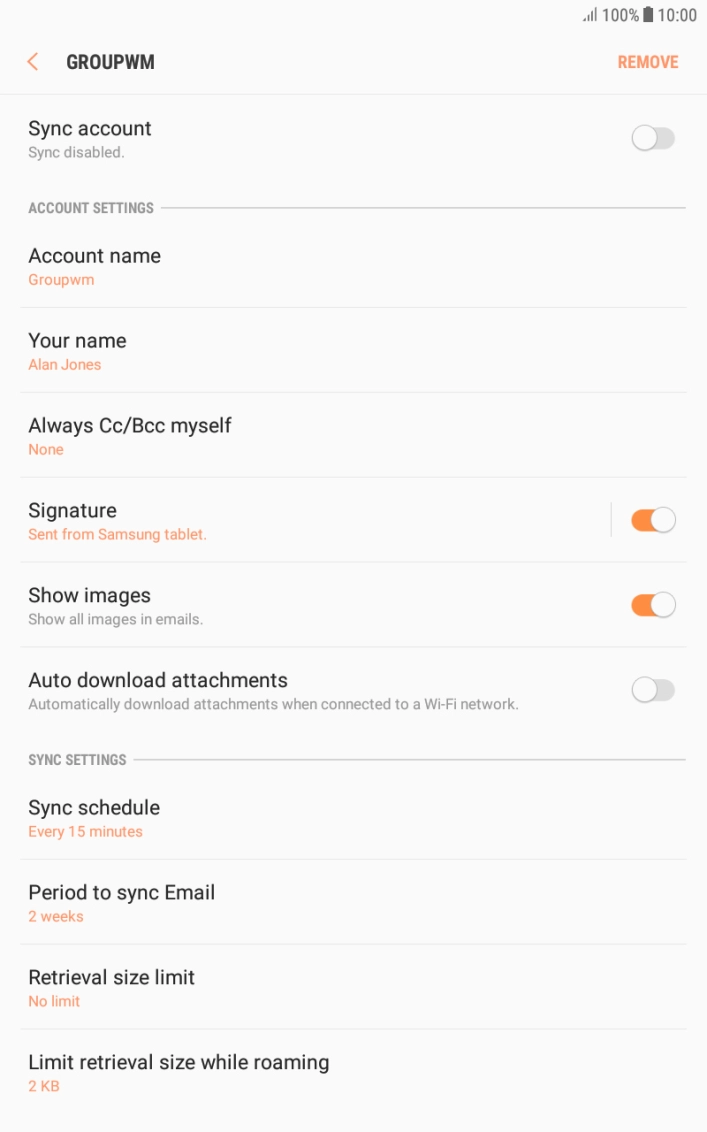Tap the Remove account button
707x1132 pixels.
647,62
